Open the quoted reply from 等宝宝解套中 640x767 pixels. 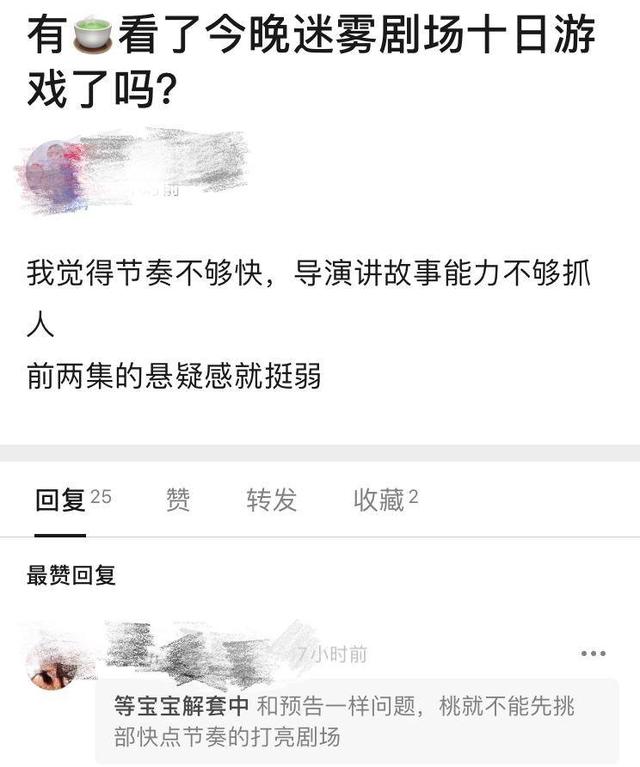tap(356, 721)
